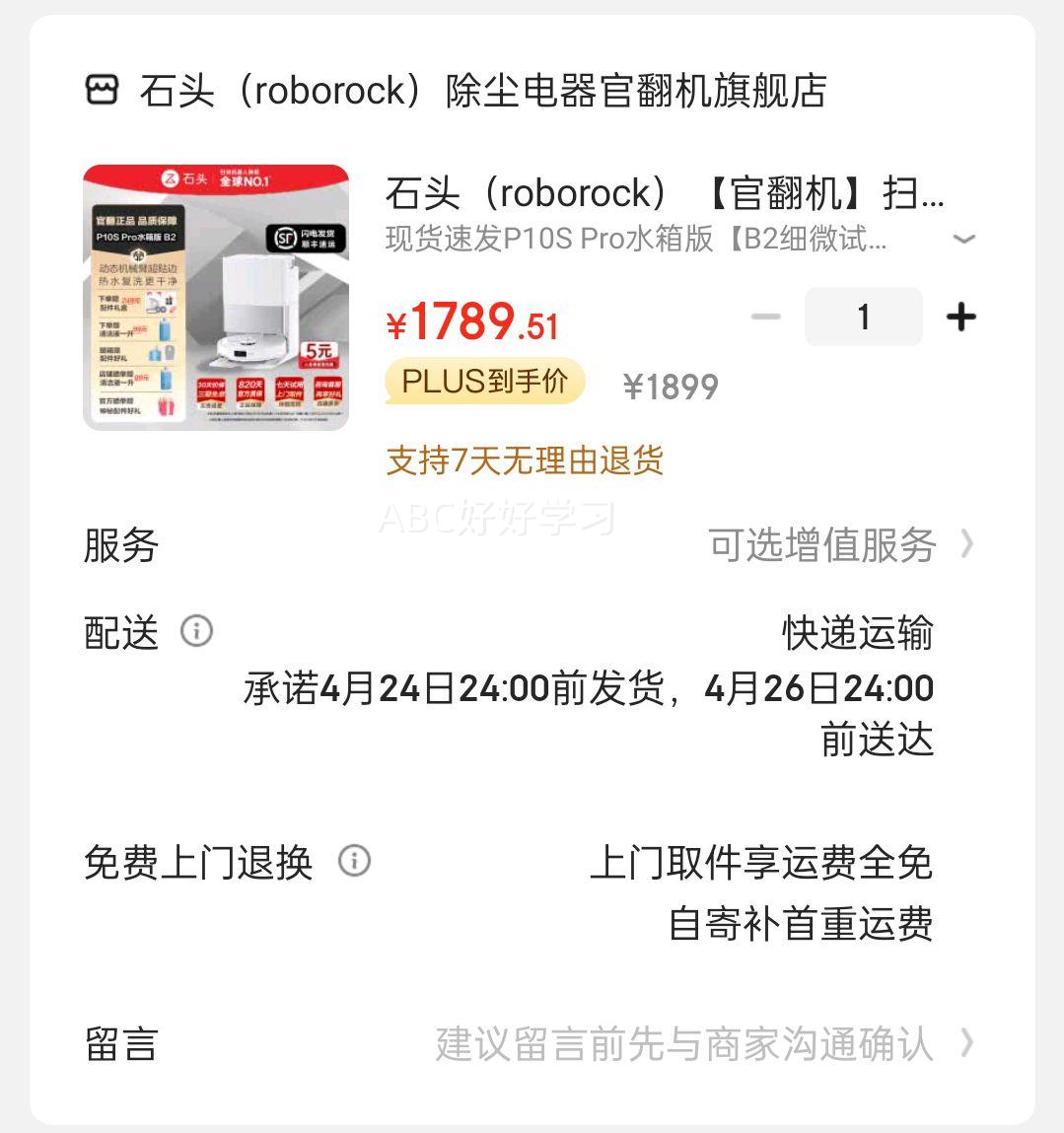Screen dimensions: 1064x1133
Task: Click the chevron arrow next to product subtitle
Action: [963, 240]
